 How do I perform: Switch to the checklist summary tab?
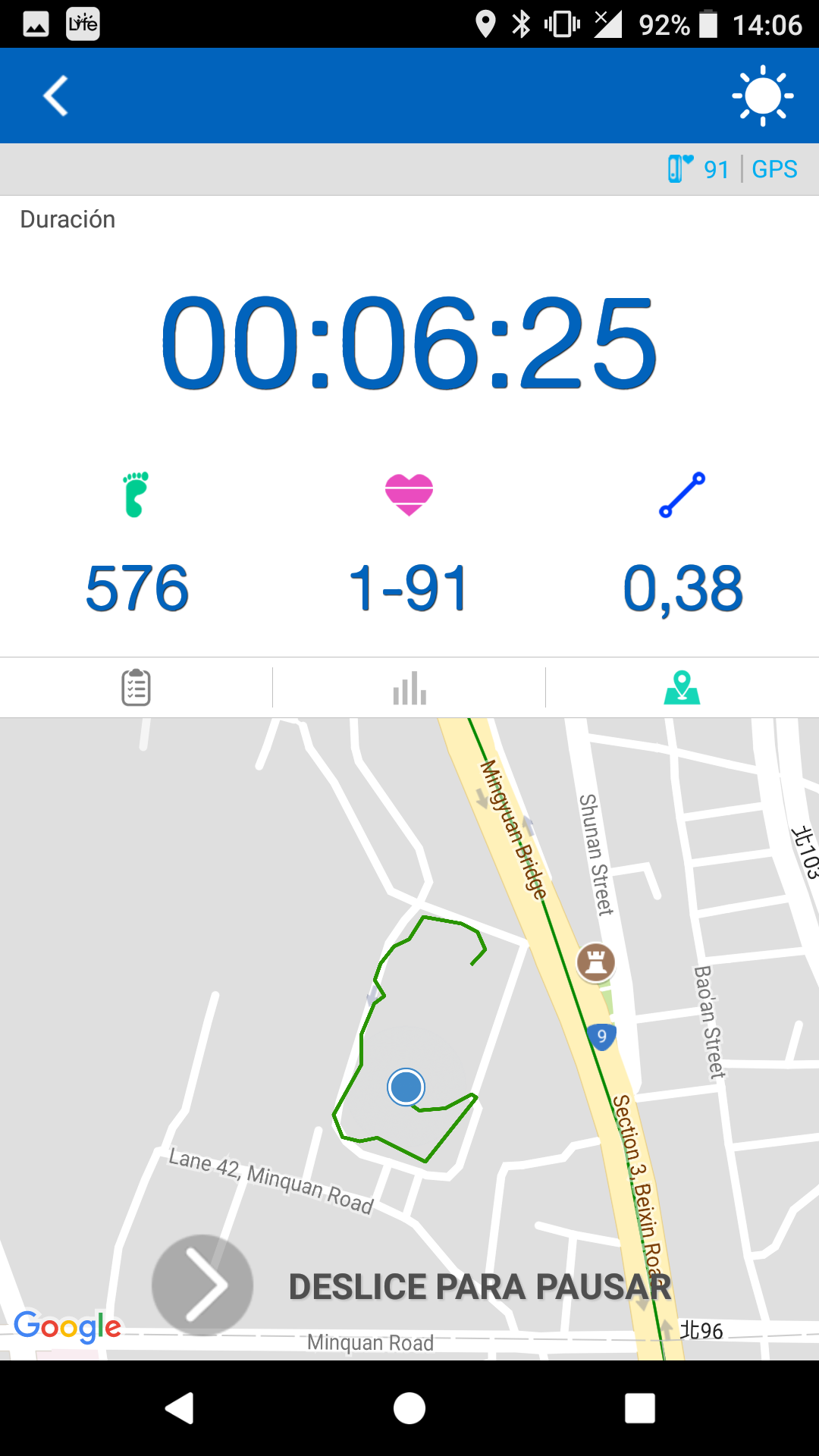pyautogui.click(x=136, y=687)
